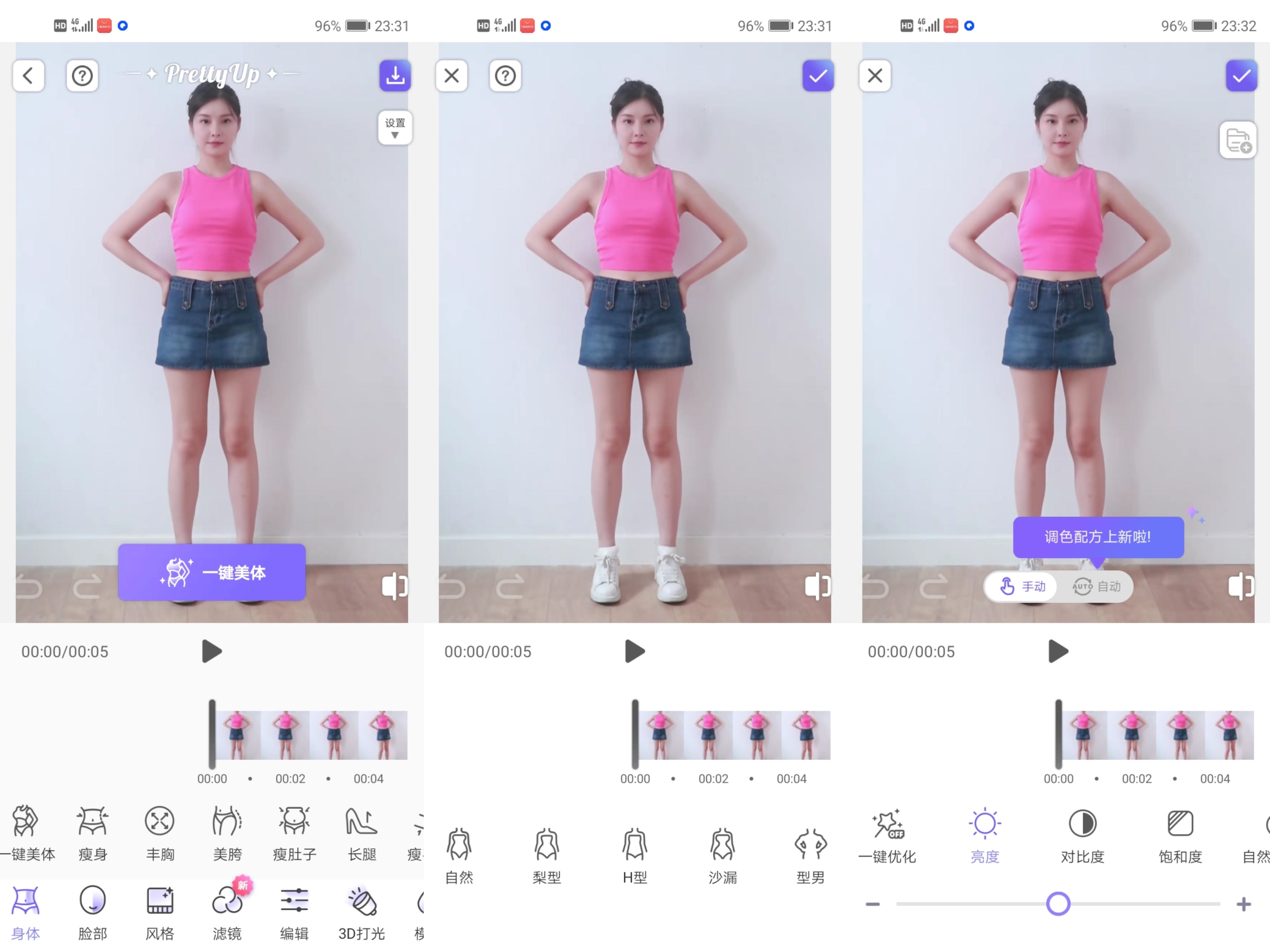
Task: Save the video with the download icon
Action: tap(394, 76)
